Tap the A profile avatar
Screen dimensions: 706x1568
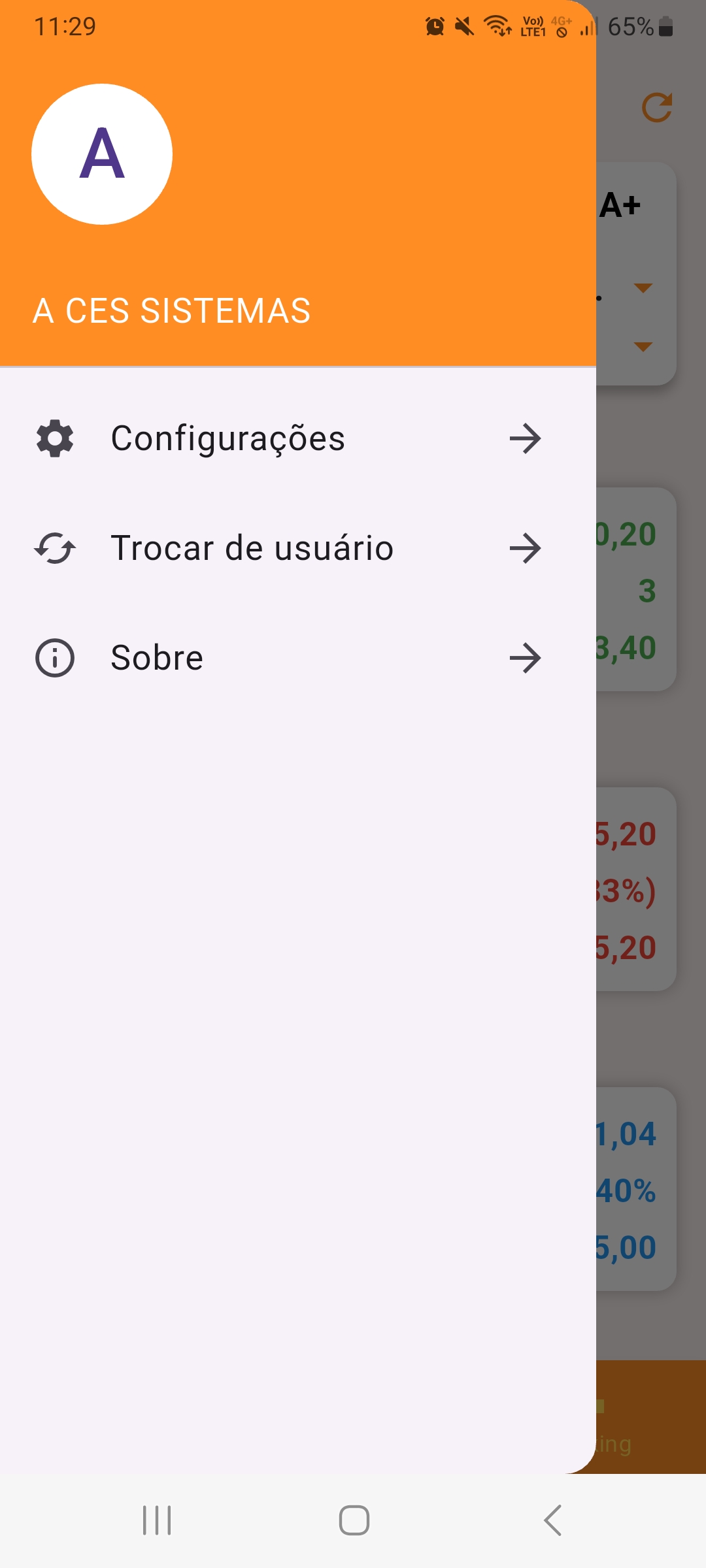[102, 154]
